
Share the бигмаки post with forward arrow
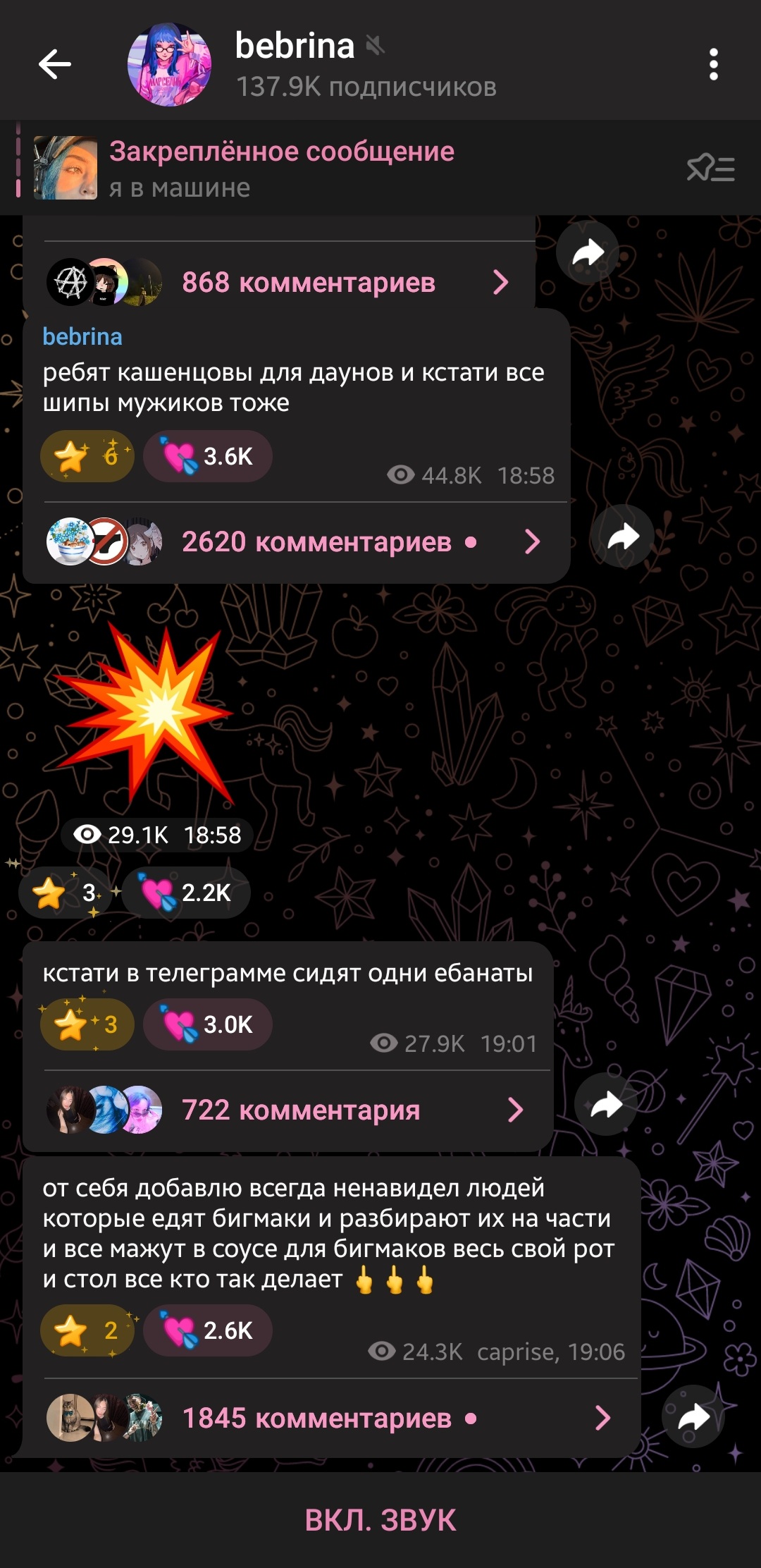693,1416
